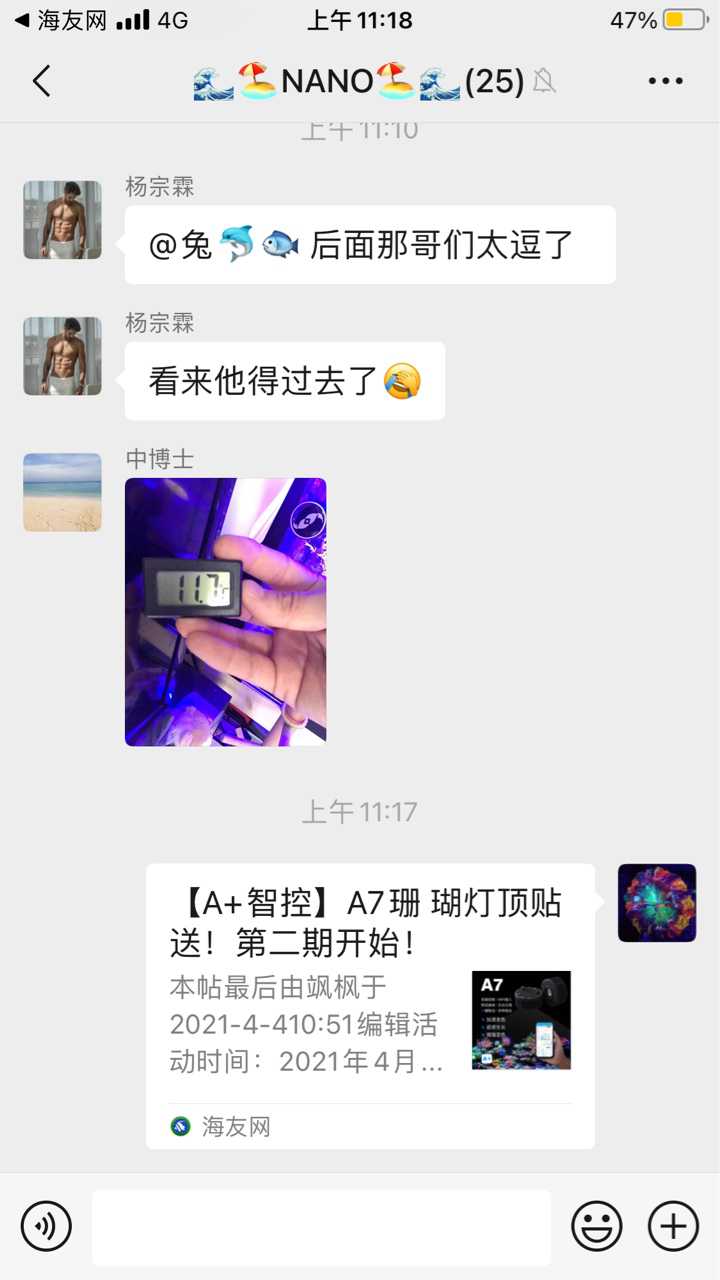720x1280 pixels.
Task: Open the emoji sticker panel
Action: click(597, 1226)
